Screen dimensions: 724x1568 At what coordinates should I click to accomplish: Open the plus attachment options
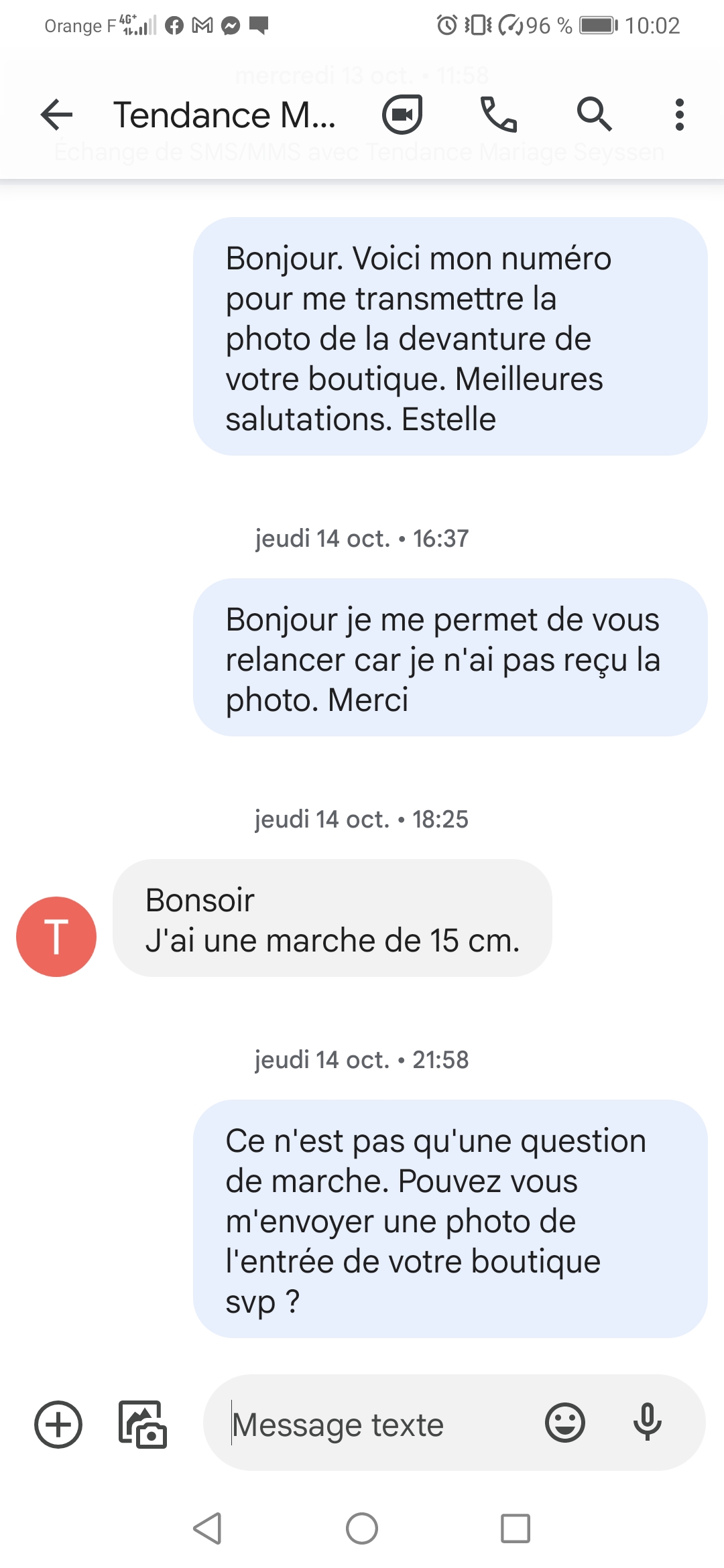(58, 1424)
